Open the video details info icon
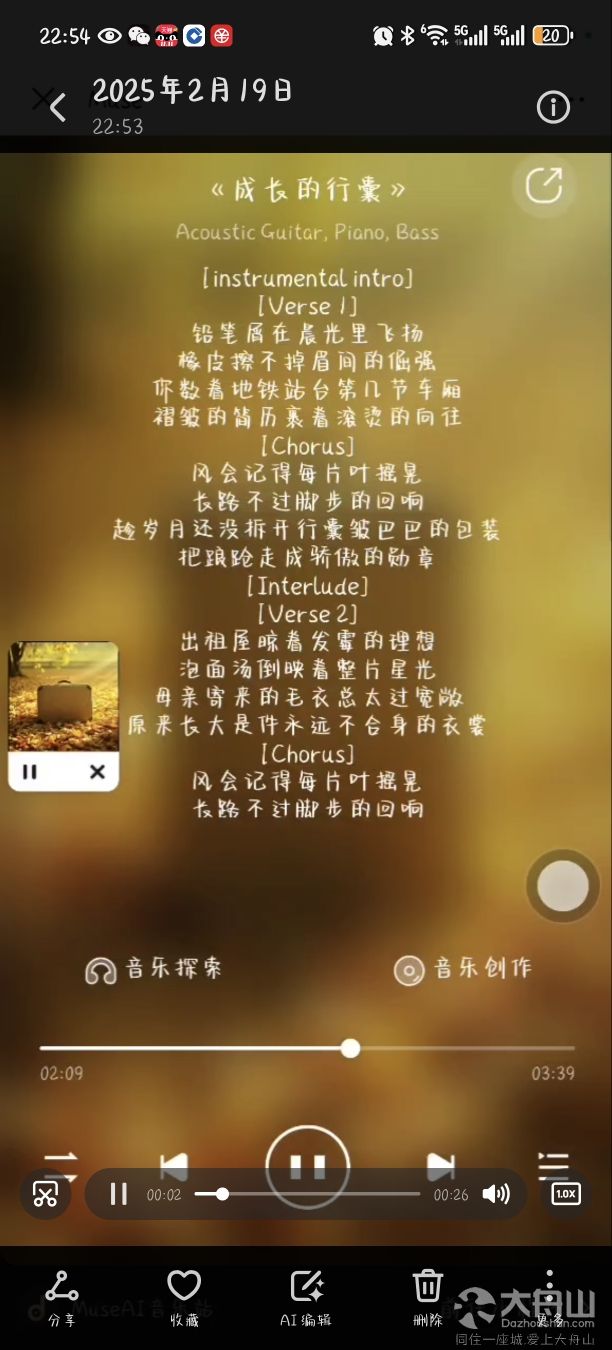The image size is (612, 1350). point(553,107)
